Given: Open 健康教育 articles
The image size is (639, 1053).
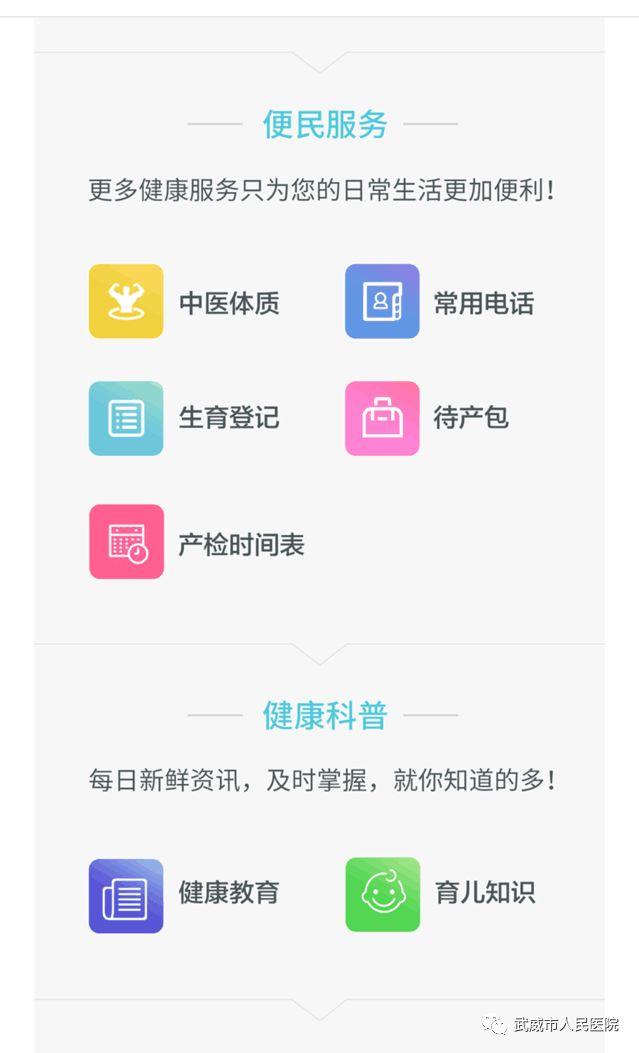Looking at the screenshot, I should coord(184,895).
